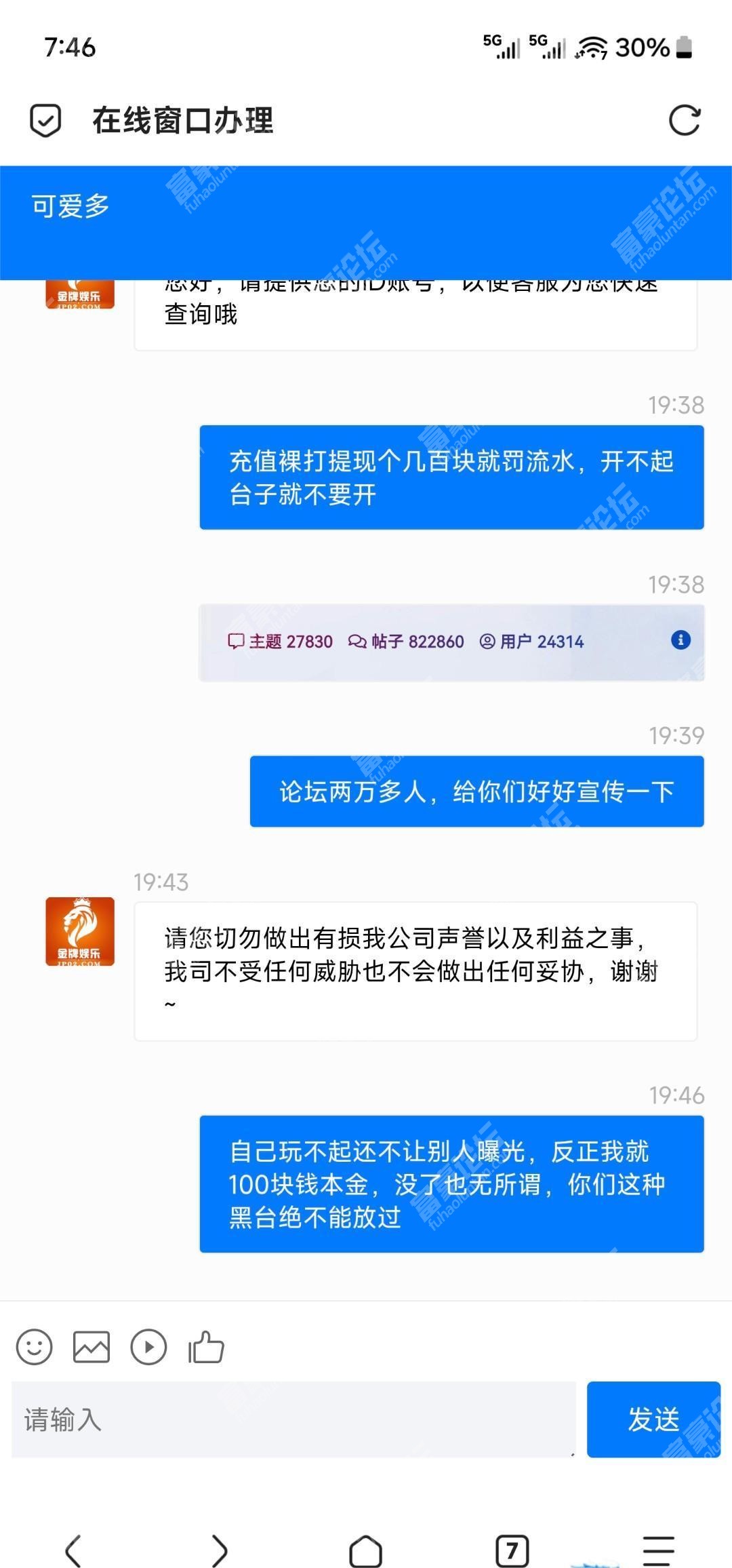Viewport: 732px width, 1568px height.
Task: Open the sent forum stats image
Action: coord(451,642)
